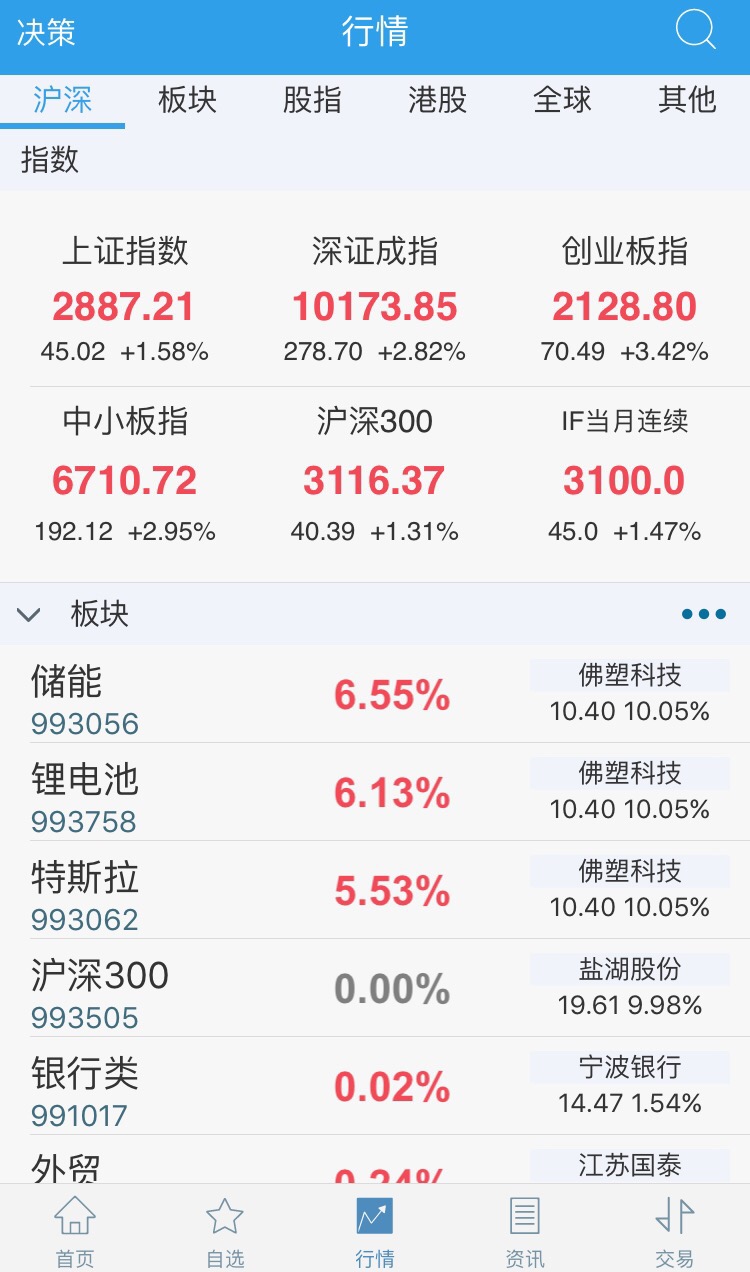
Task: Open the 全球 markets tab
Action: click(x=562, y=101)
